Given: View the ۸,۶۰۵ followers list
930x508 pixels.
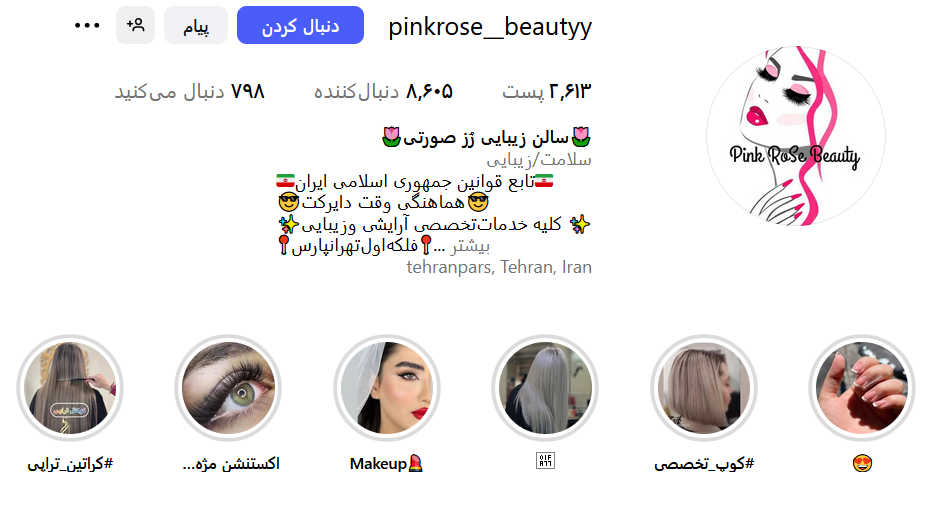Looking at the screenshot, I should (383, 92).
